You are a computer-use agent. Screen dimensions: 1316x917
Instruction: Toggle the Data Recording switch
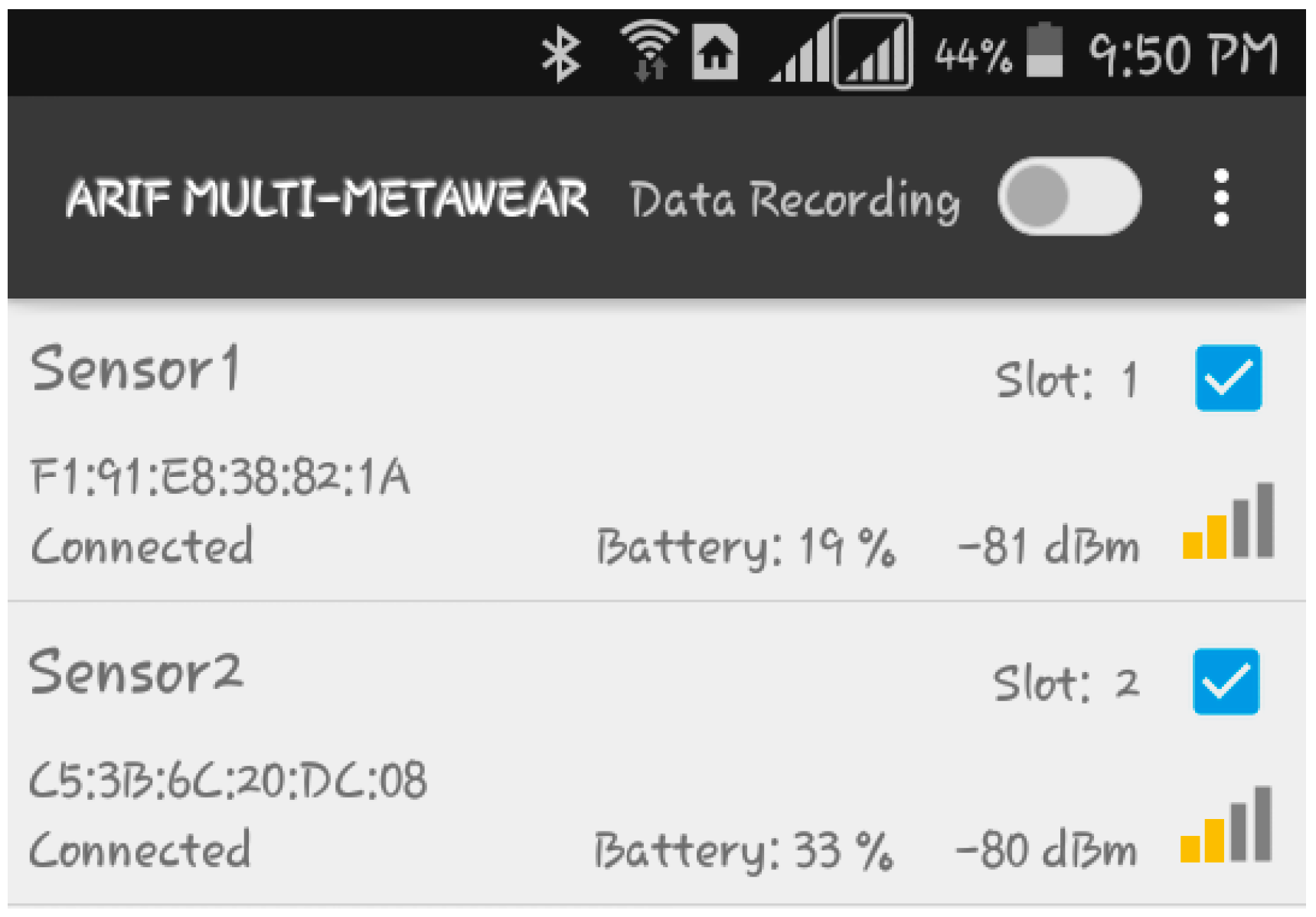(x=1069, y=197)
